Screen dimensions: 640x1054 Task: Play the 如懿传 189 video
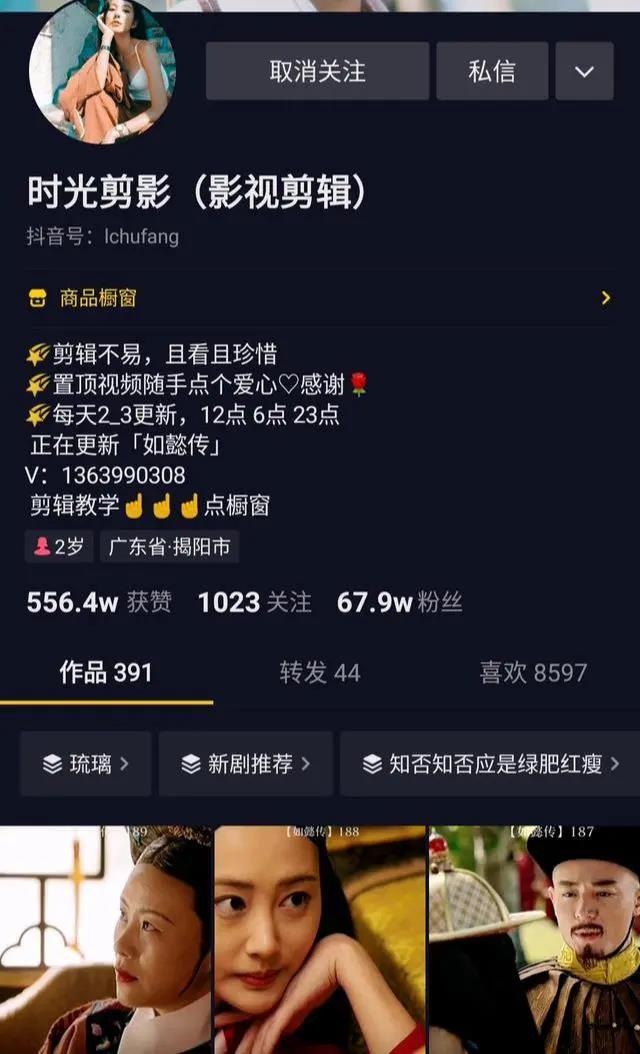pos(105,940)
